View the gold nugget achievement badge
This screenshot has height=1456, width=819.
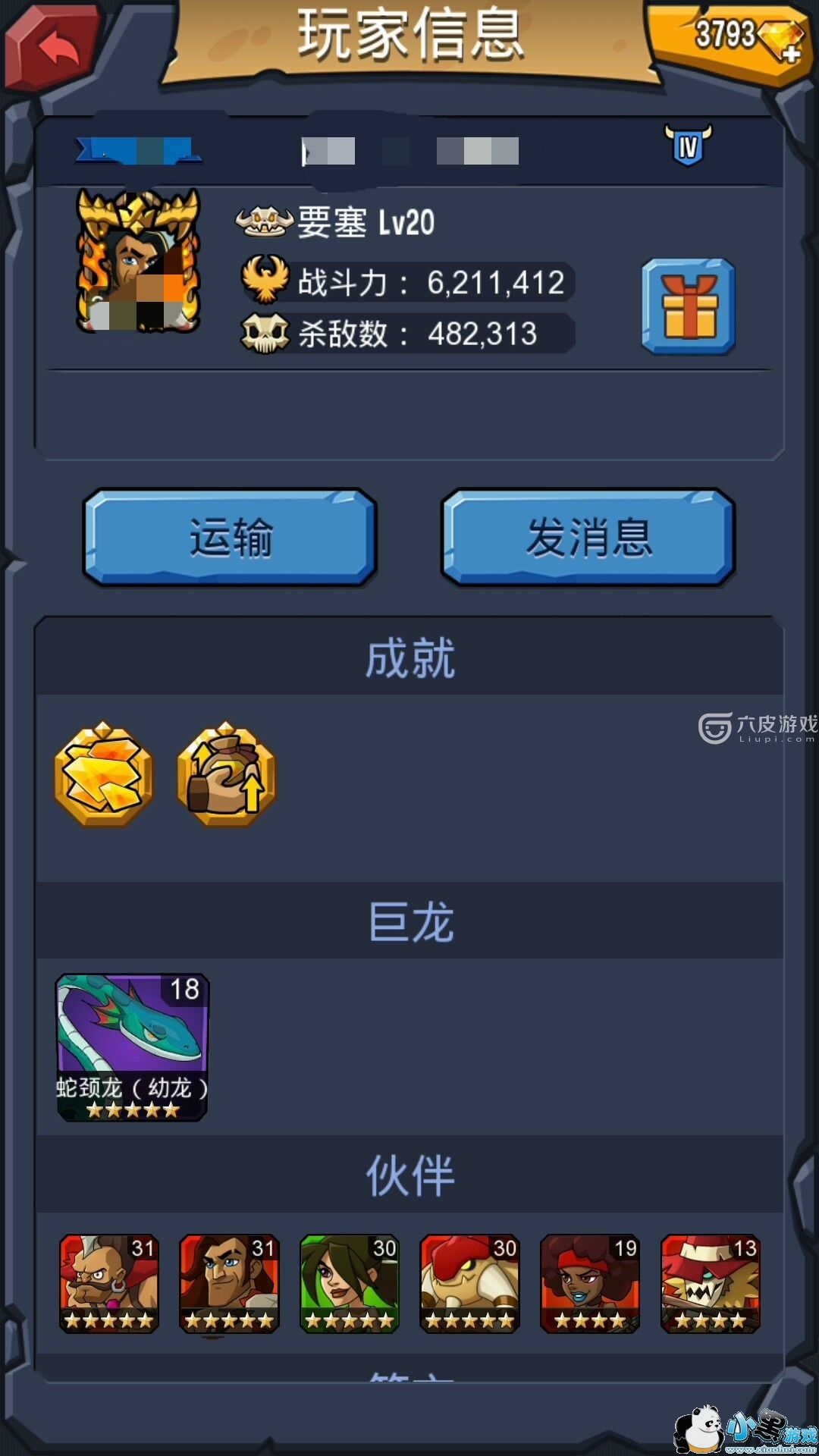coord(104,775)
